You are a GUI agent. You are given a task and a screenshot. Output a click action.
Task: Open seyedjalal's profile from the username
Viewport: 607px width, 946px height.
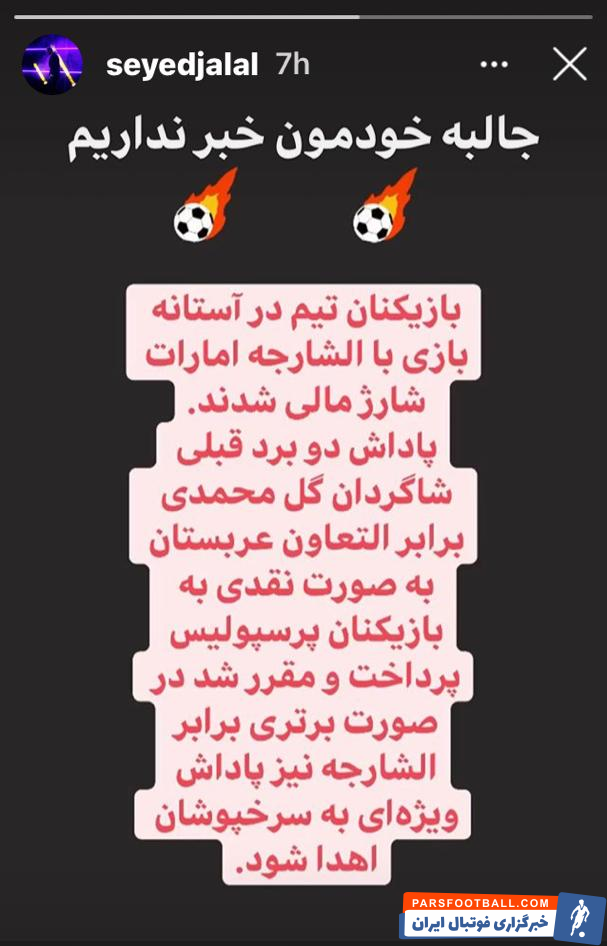(x=182, y=65)
